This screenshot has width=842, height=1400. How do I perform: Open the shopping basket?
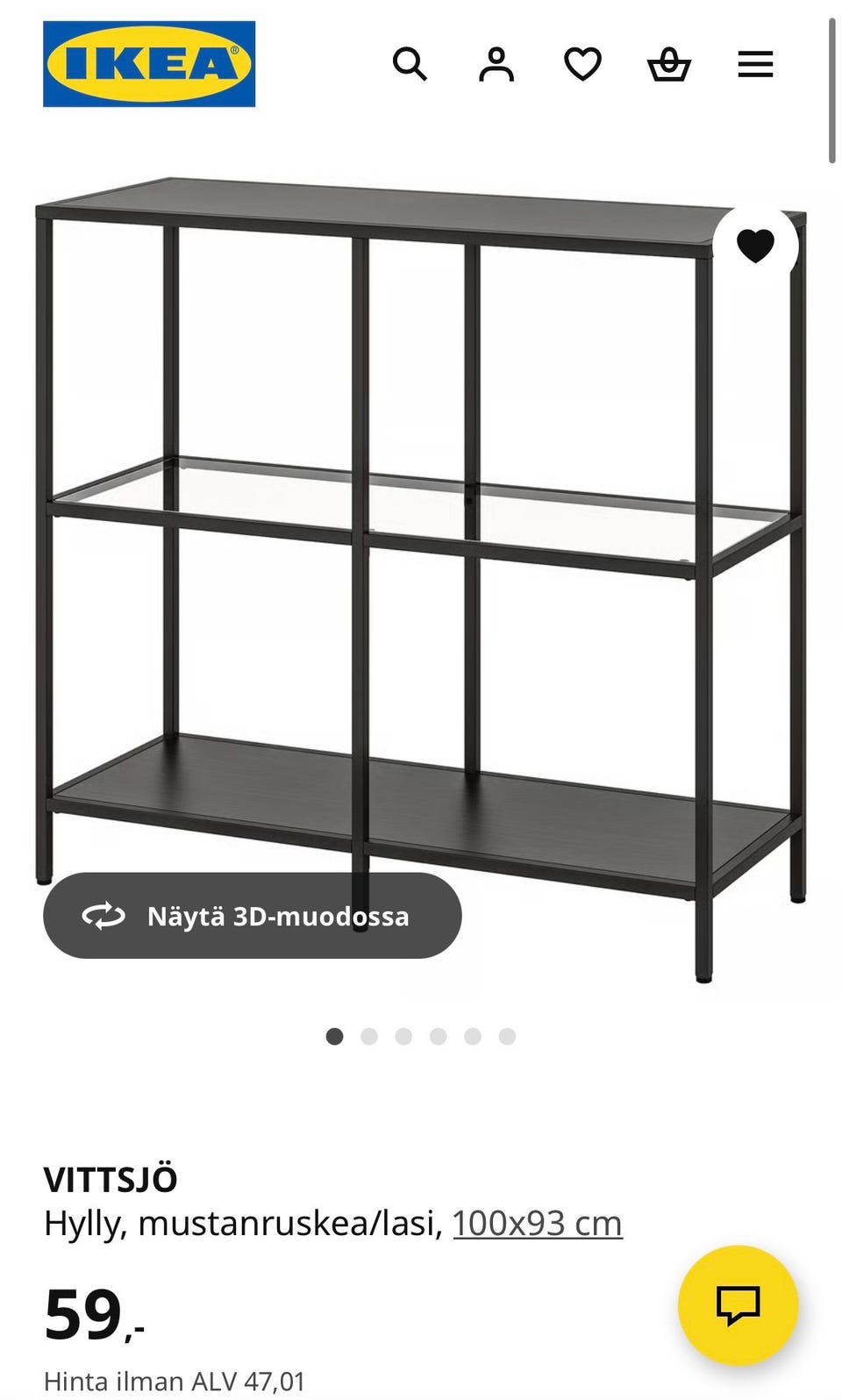[x=669, y=65]
